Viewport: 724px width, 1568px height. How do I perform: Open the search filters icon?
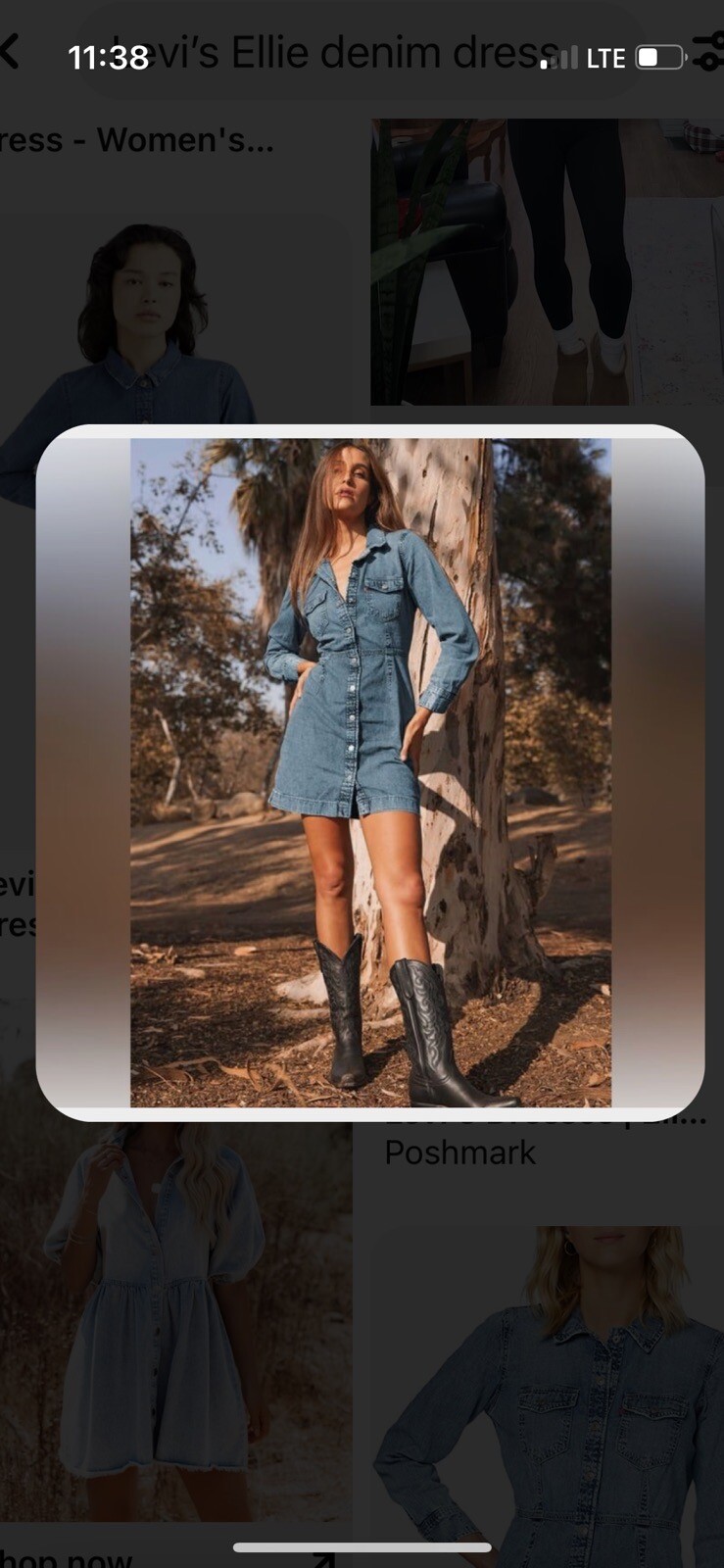click(707, 53)
